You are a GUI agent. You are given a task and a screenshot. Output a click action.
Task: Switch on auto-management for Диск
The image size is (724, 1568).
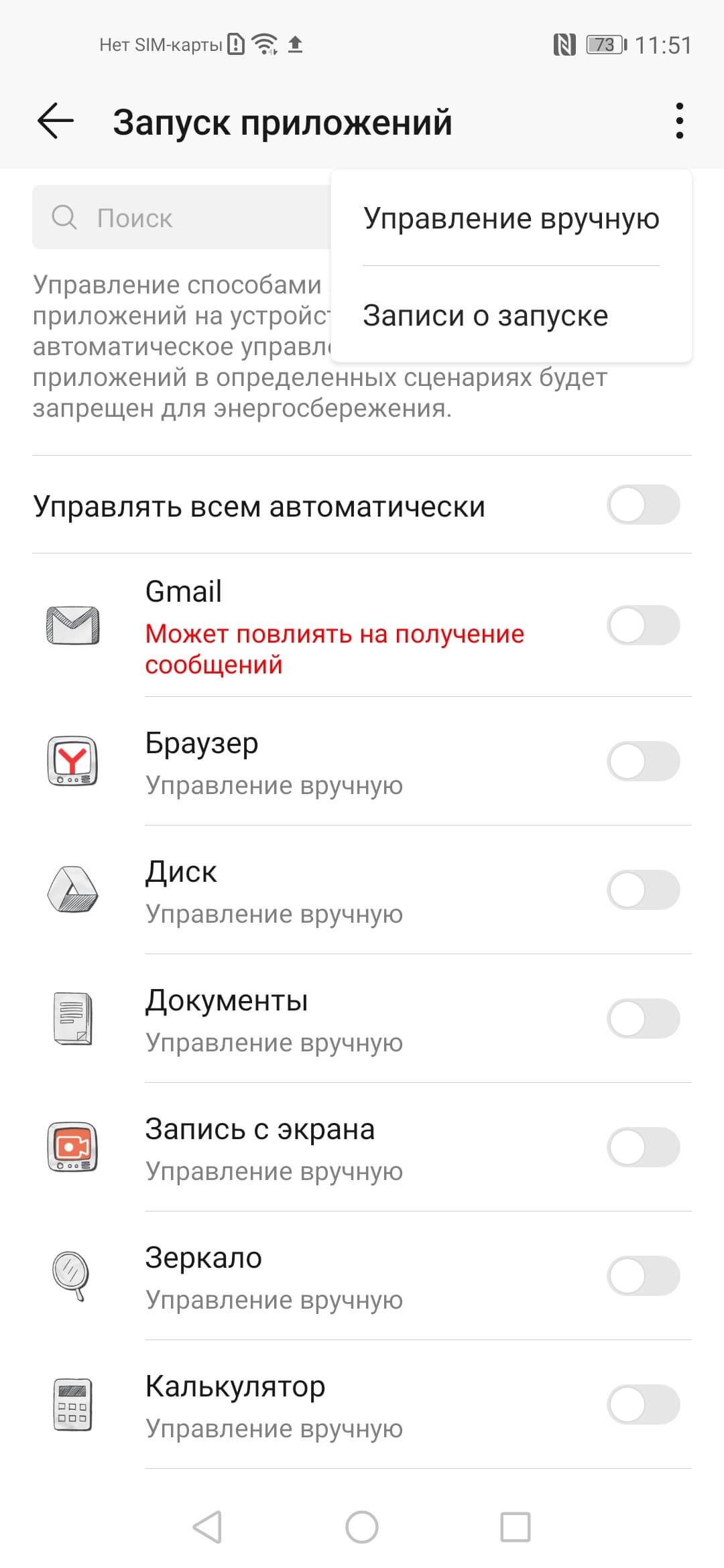pos(643,890)
